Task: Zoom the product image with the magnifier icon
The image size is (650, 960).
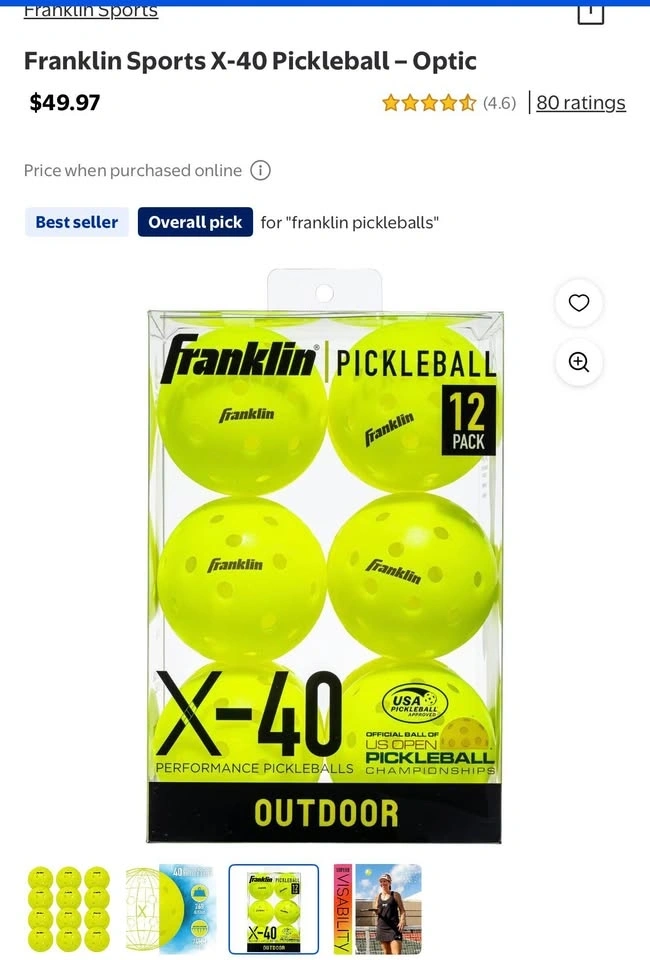Action: [579, 362]
